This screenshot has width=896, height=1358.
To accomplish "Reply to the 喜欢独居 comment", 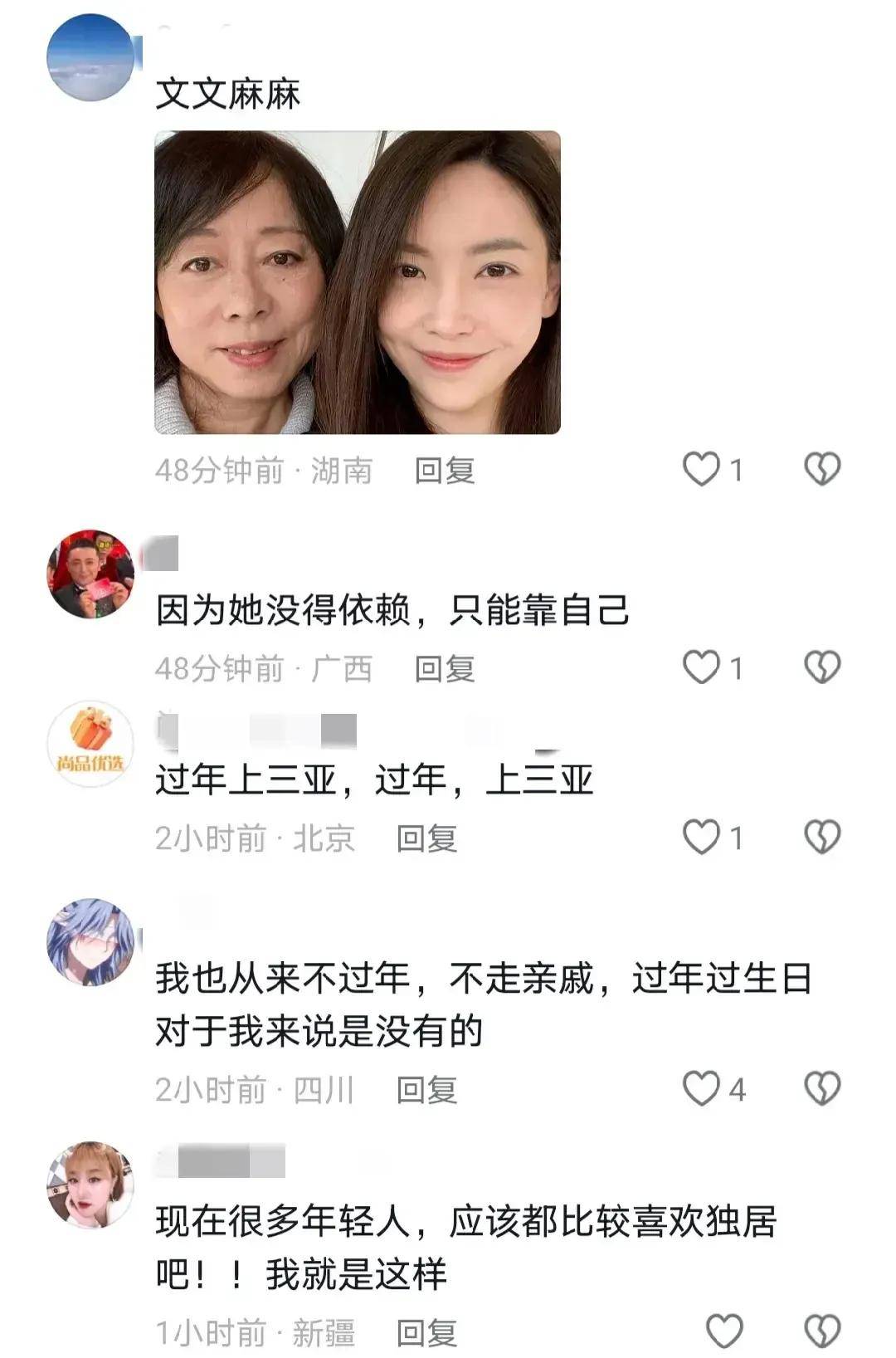I will coord(426,1333).
